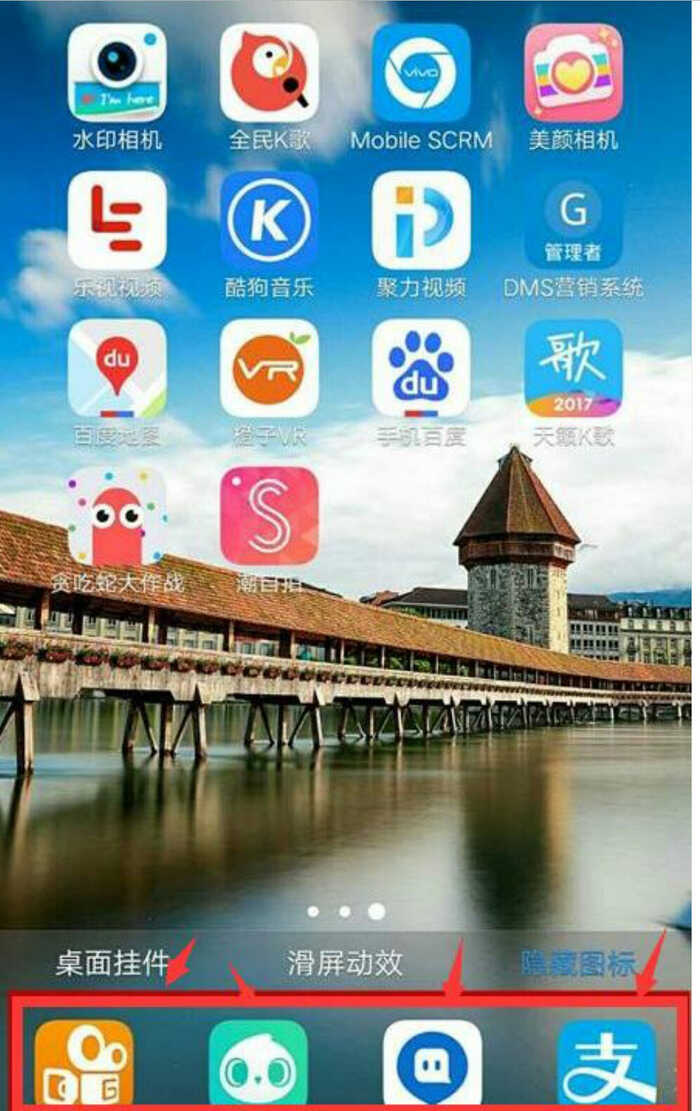
Task: Launch 贪吃蛇大作战 game
Action: tap(117, 516)
